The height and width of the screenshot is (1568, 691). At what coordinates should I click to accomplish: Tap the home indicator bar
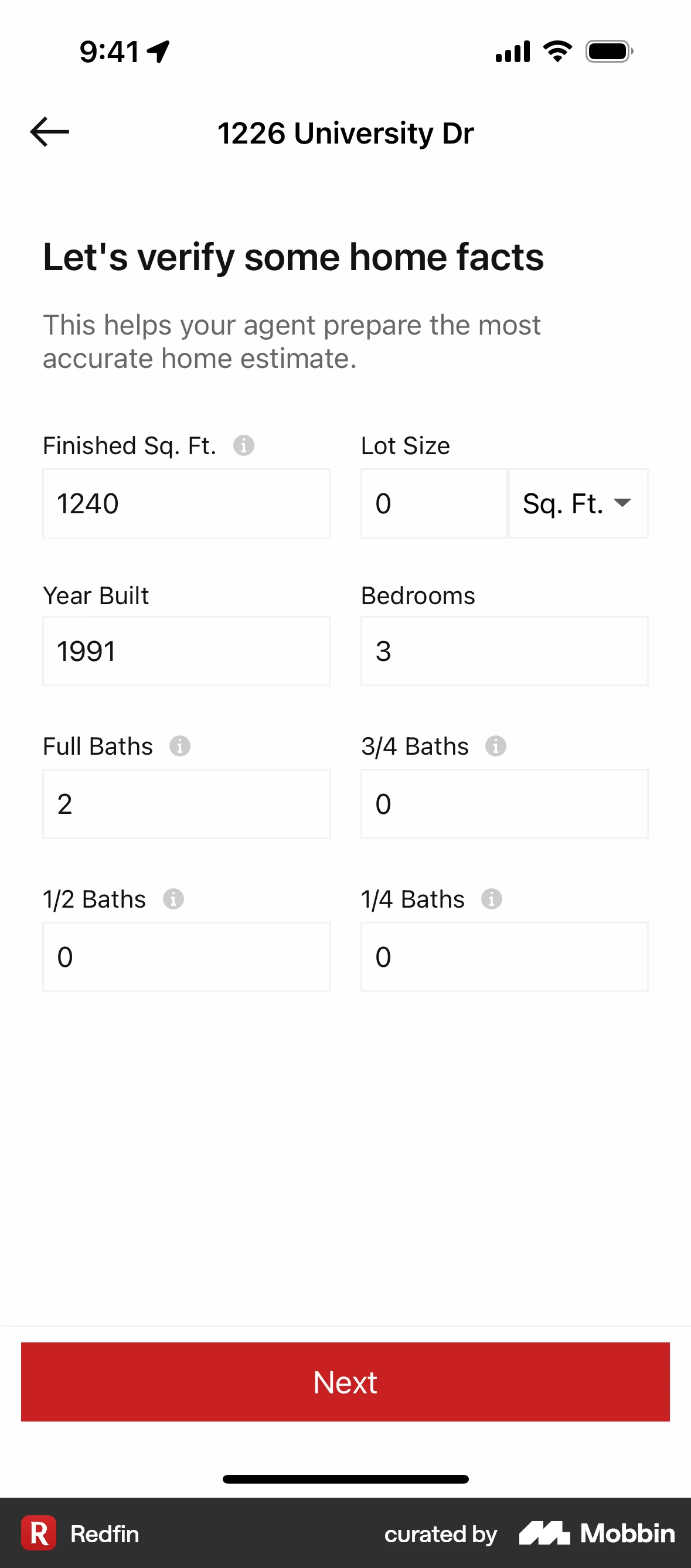(x=345, y=1478)
